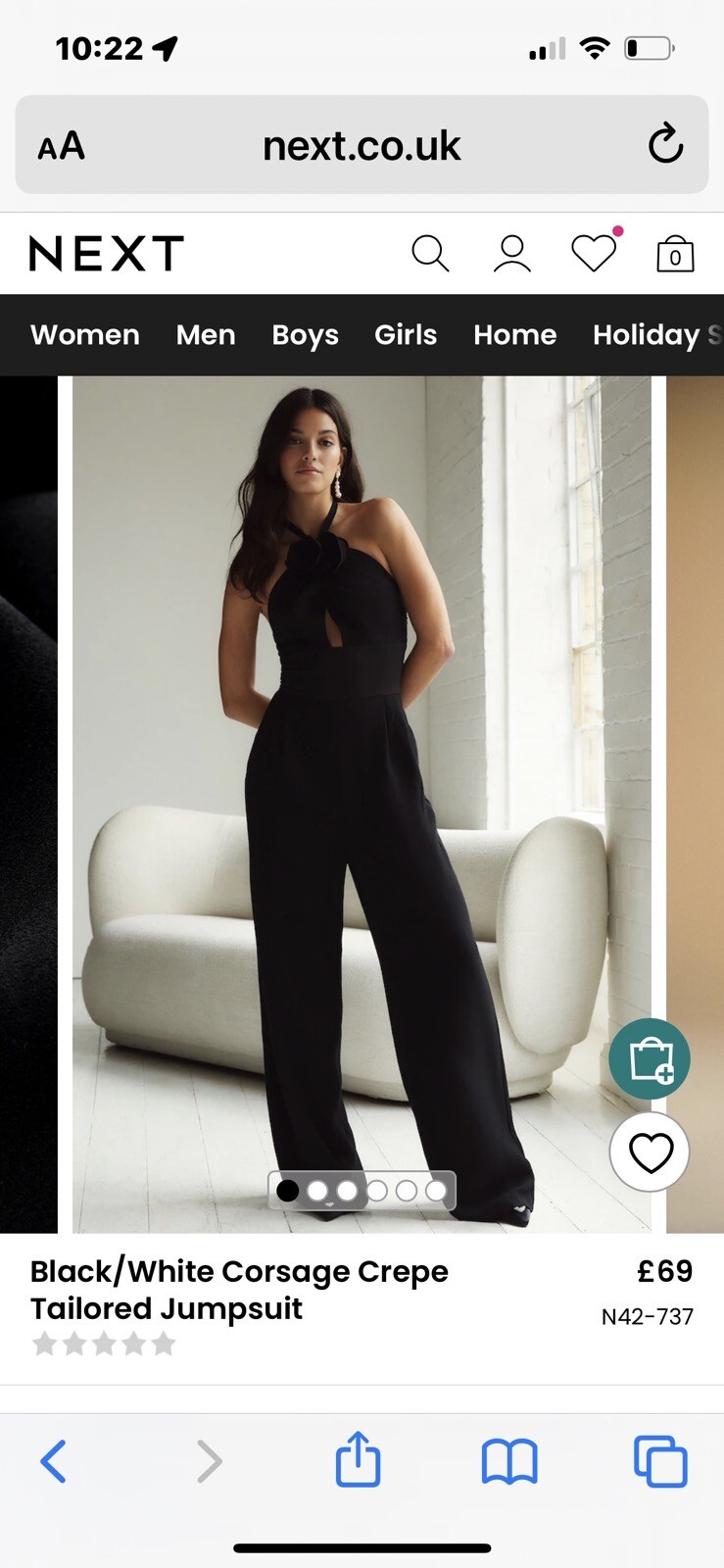724x1568 pixels.
Task: Reload the page
Action: coord(665,145)
